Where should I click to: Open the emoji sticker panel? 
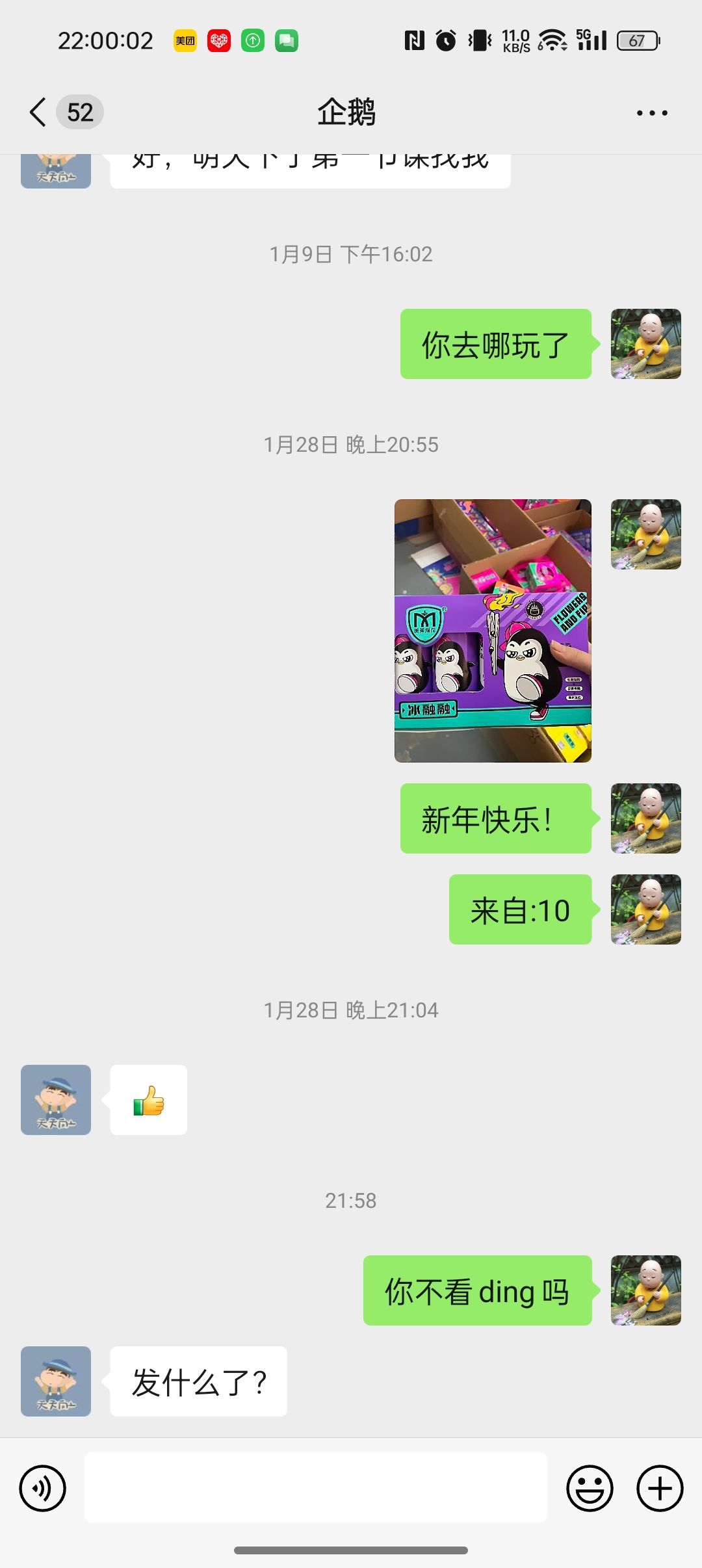pos(590,1488)
